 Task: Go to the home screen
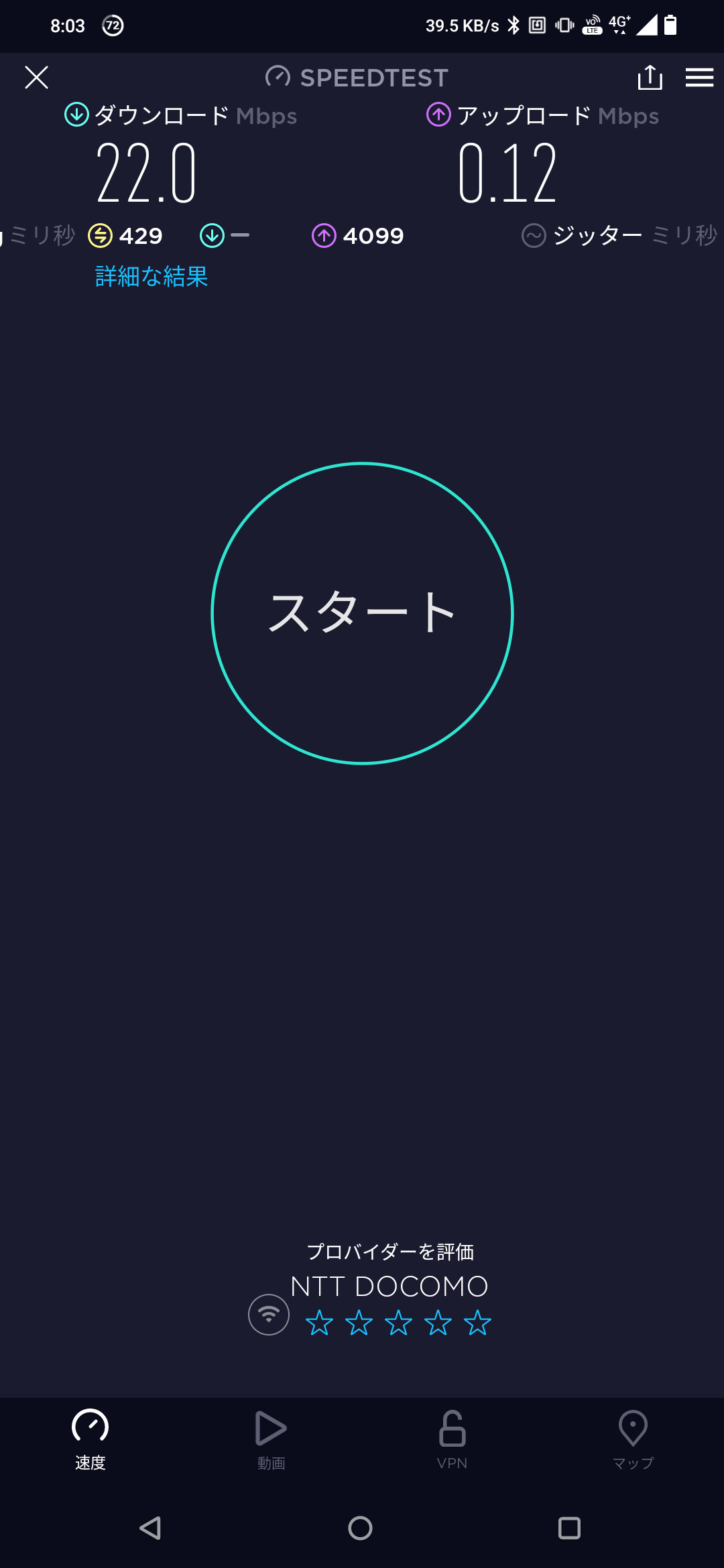point(361,1528)
